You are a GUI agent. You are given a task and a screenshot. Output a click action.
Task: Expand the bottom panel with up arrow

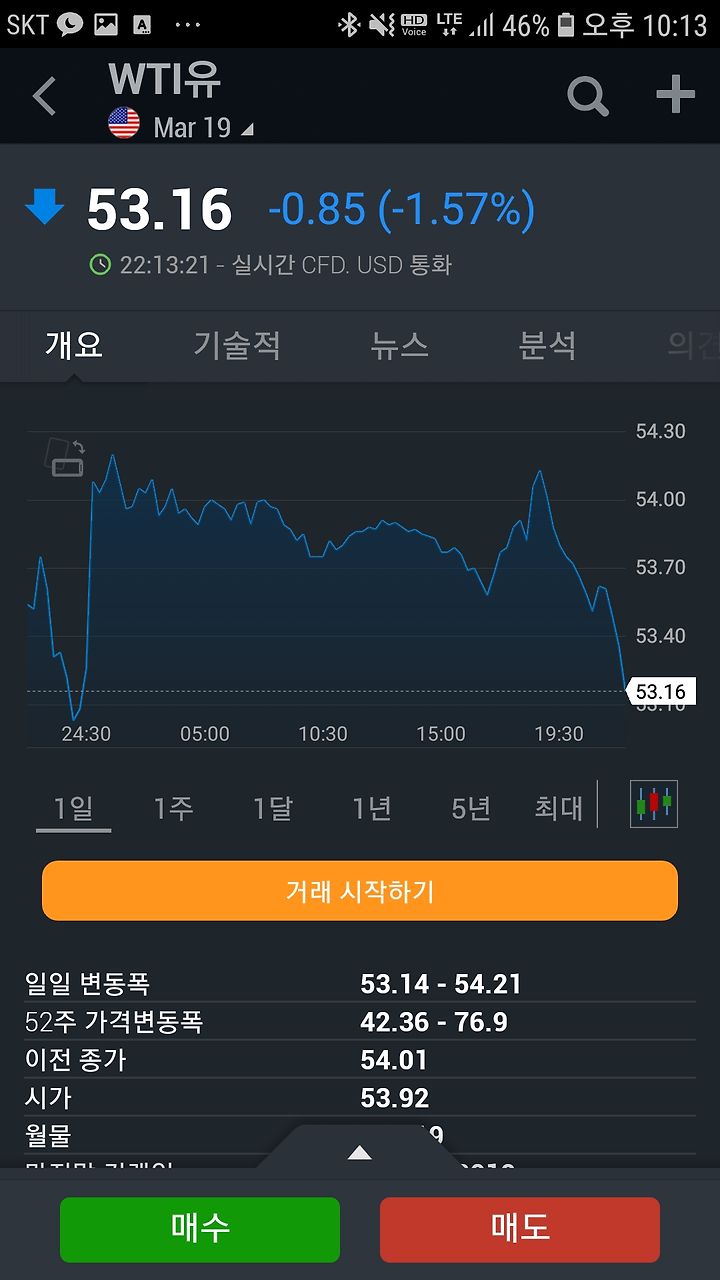(360, 1153)
